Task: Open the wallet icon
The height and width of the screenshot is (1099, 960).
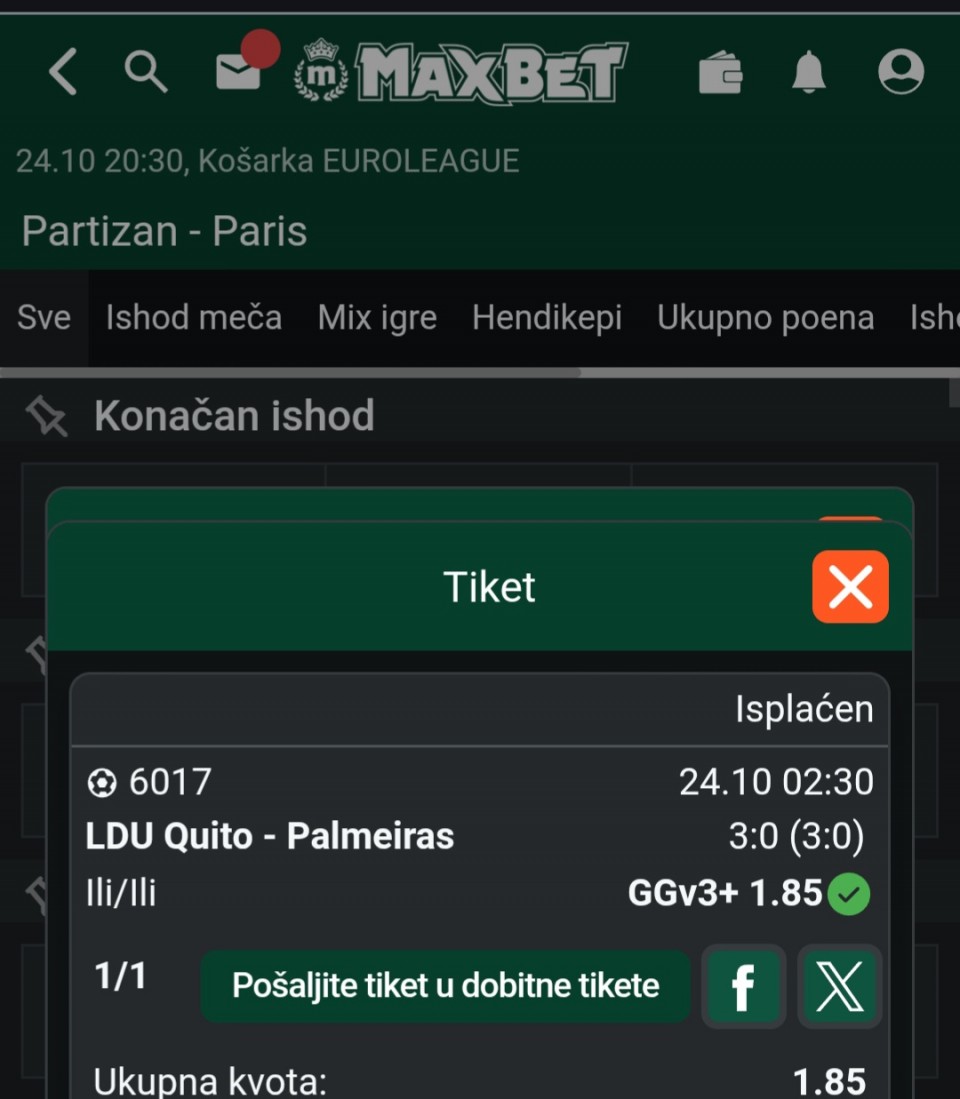Action: [720, 72]
